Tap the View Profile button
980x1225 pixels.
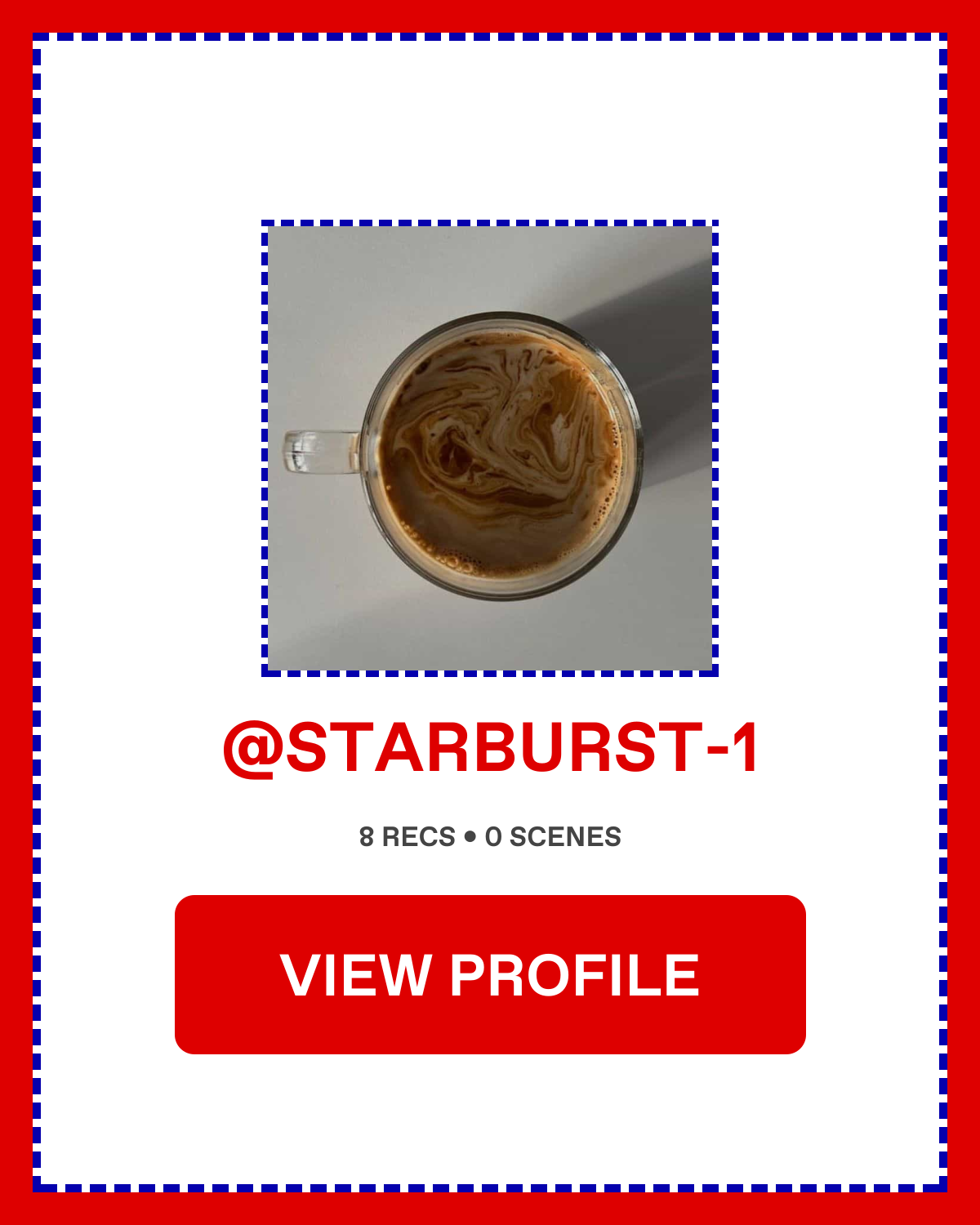click(490, 974)
